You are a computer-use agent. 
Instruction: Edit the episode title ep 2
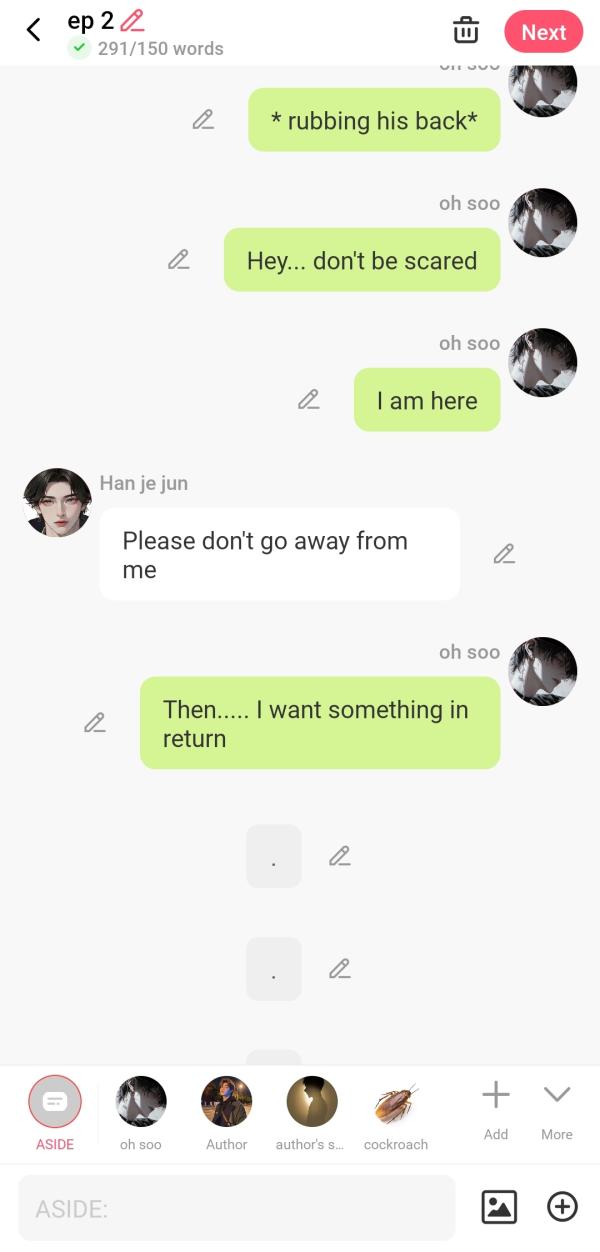132,19
